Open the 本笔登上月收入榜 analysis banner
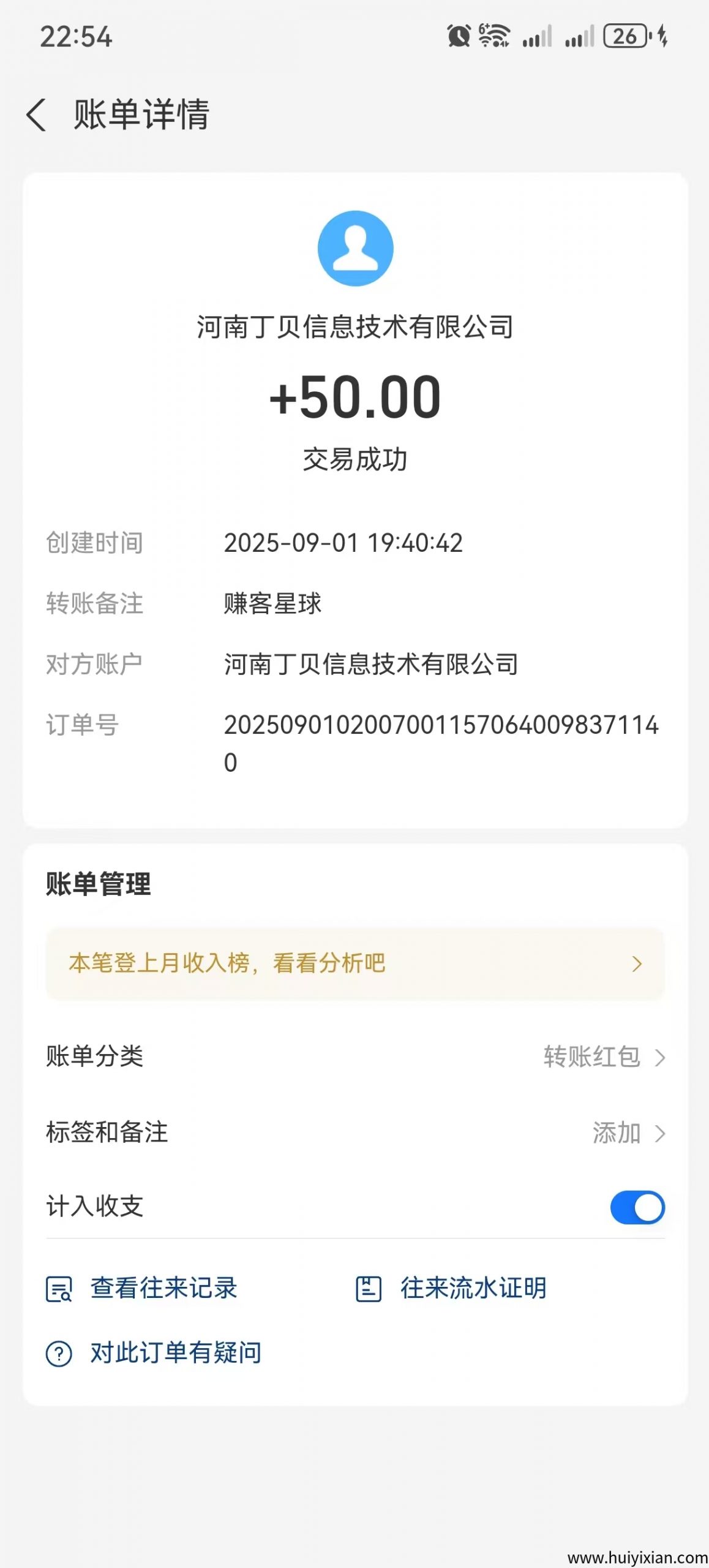This screenshot has height=1568, width=709. tap(355, 963)
